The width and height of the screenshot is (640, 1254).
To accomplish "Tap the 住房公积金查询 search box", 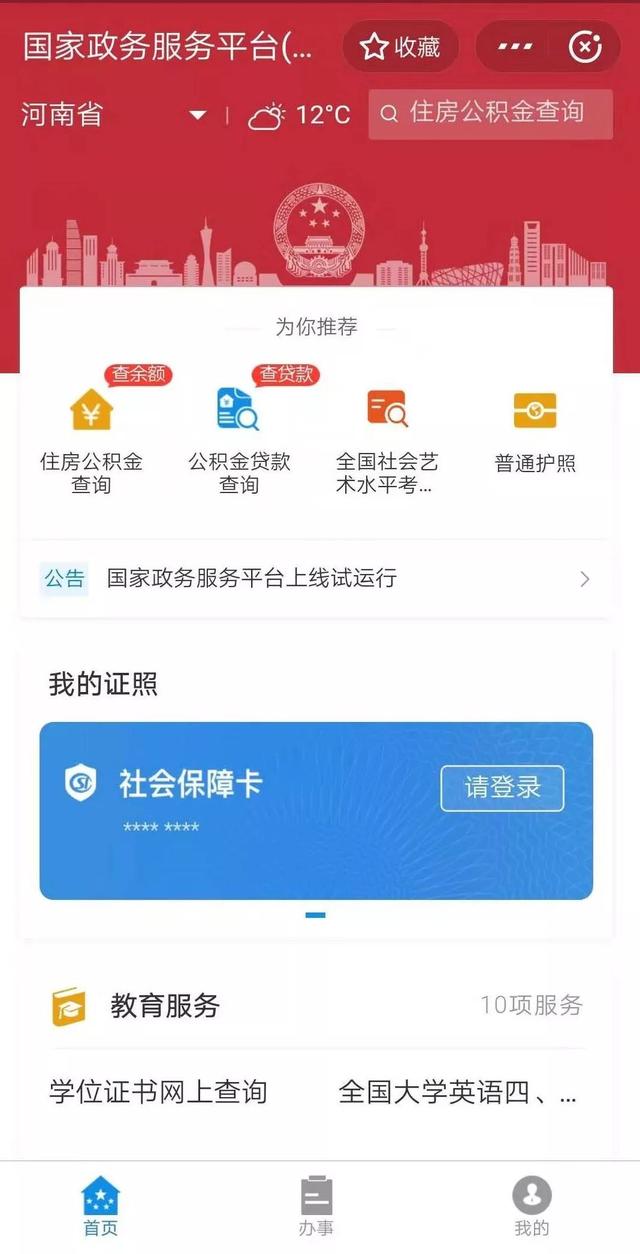I will coord(490,113).
